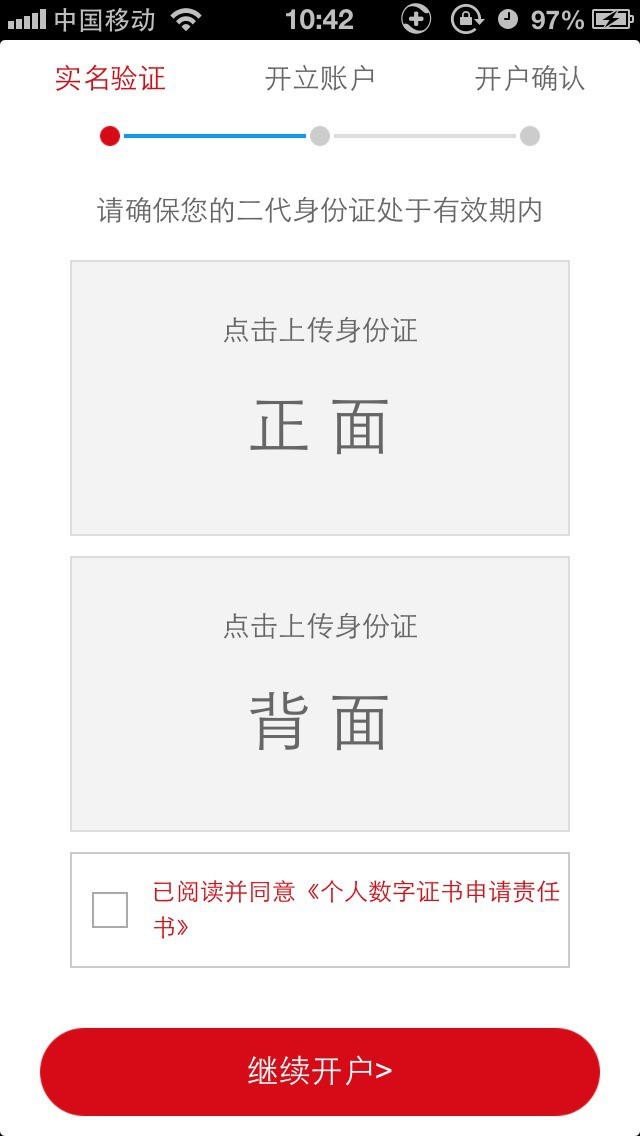Tap the 继续开户 button

tap(320, 1071)
